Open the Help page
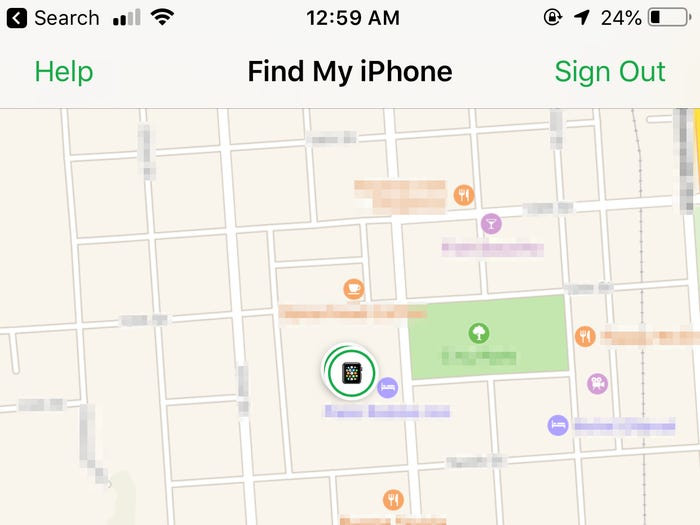The width and height of the screenshot is (700, 525). click(x=63, y=72)
